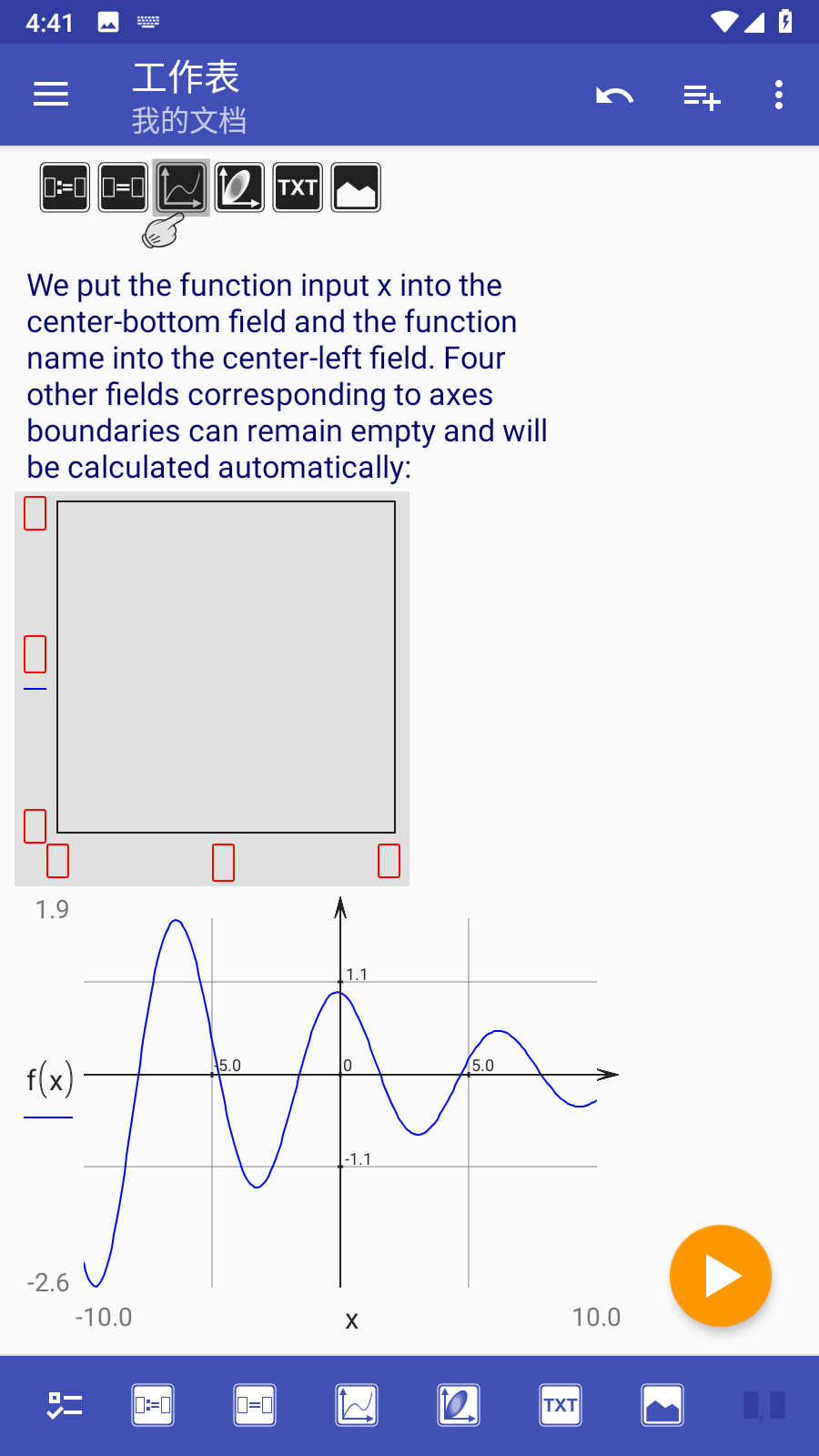Open the navigation drawer menu
The image size is (819, 1456).
tap(50, 95)
